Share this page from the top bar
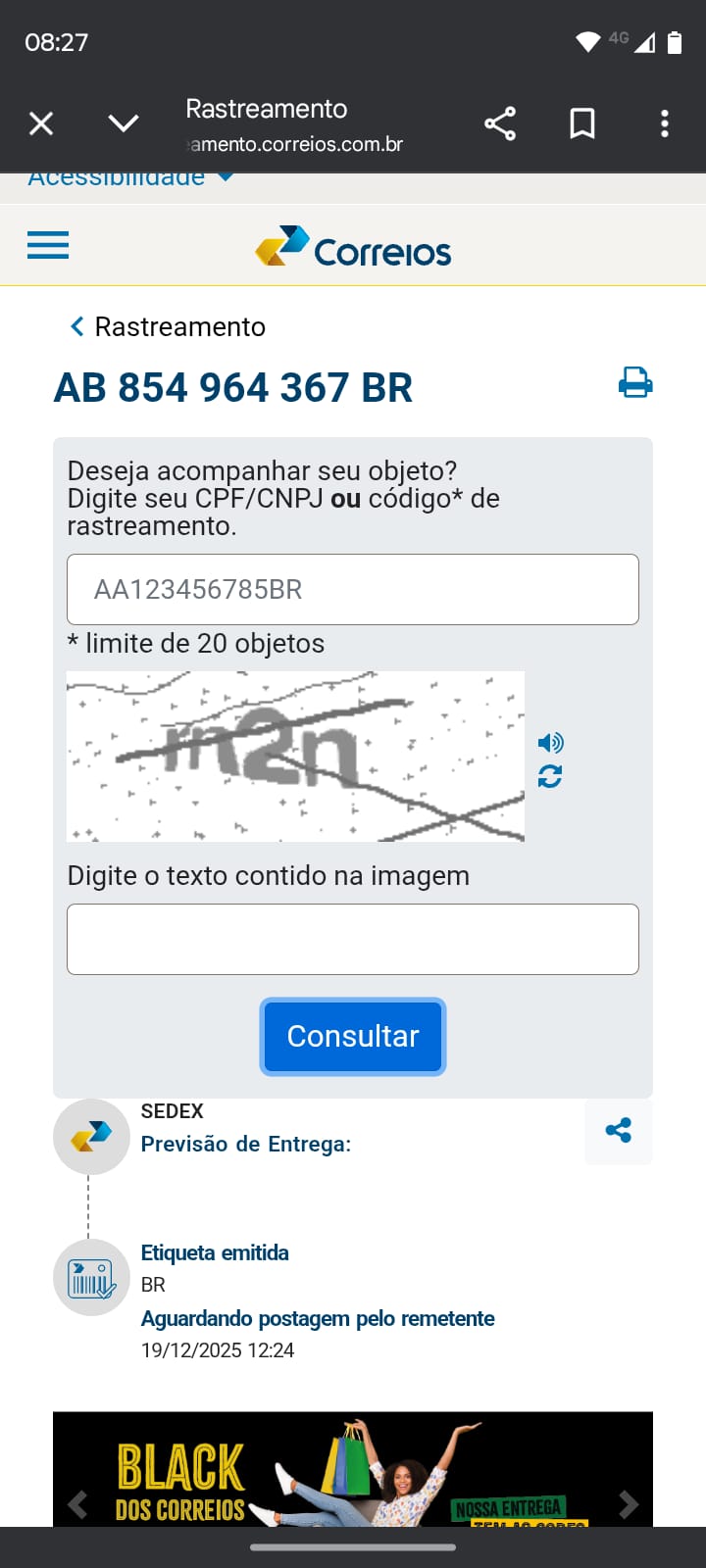Viewport: 706px width, 1568px height. tap(500, 123)
